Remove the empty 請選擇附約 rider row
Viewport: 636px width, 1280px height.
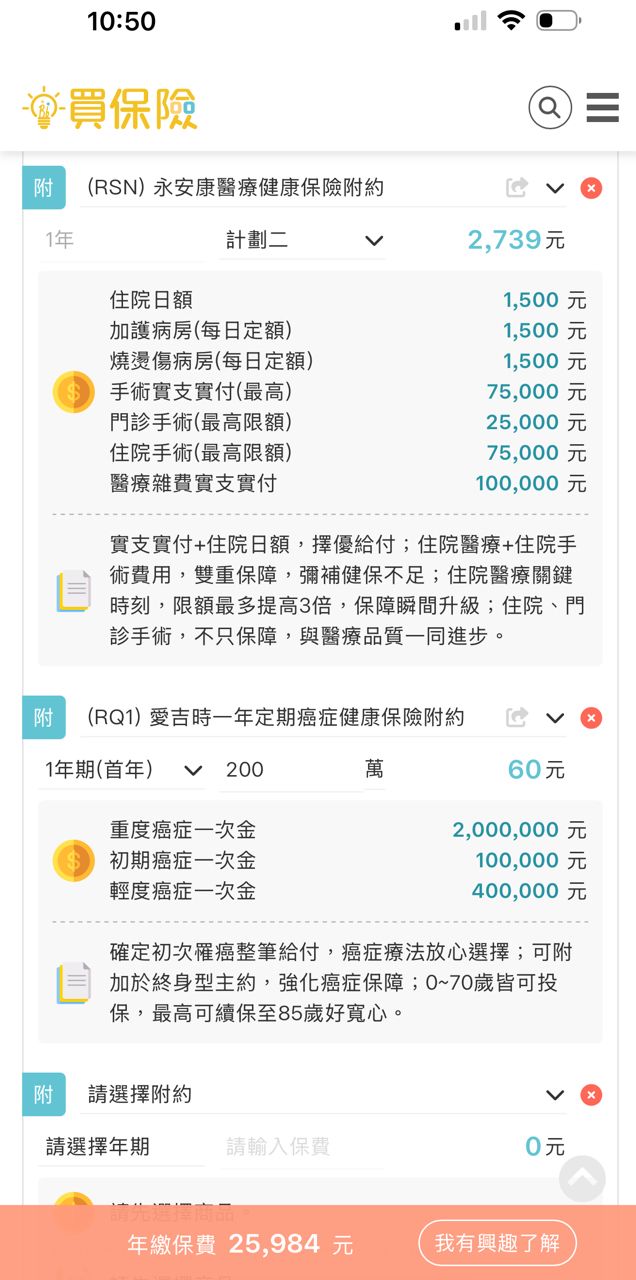[x=591, y=1095]
